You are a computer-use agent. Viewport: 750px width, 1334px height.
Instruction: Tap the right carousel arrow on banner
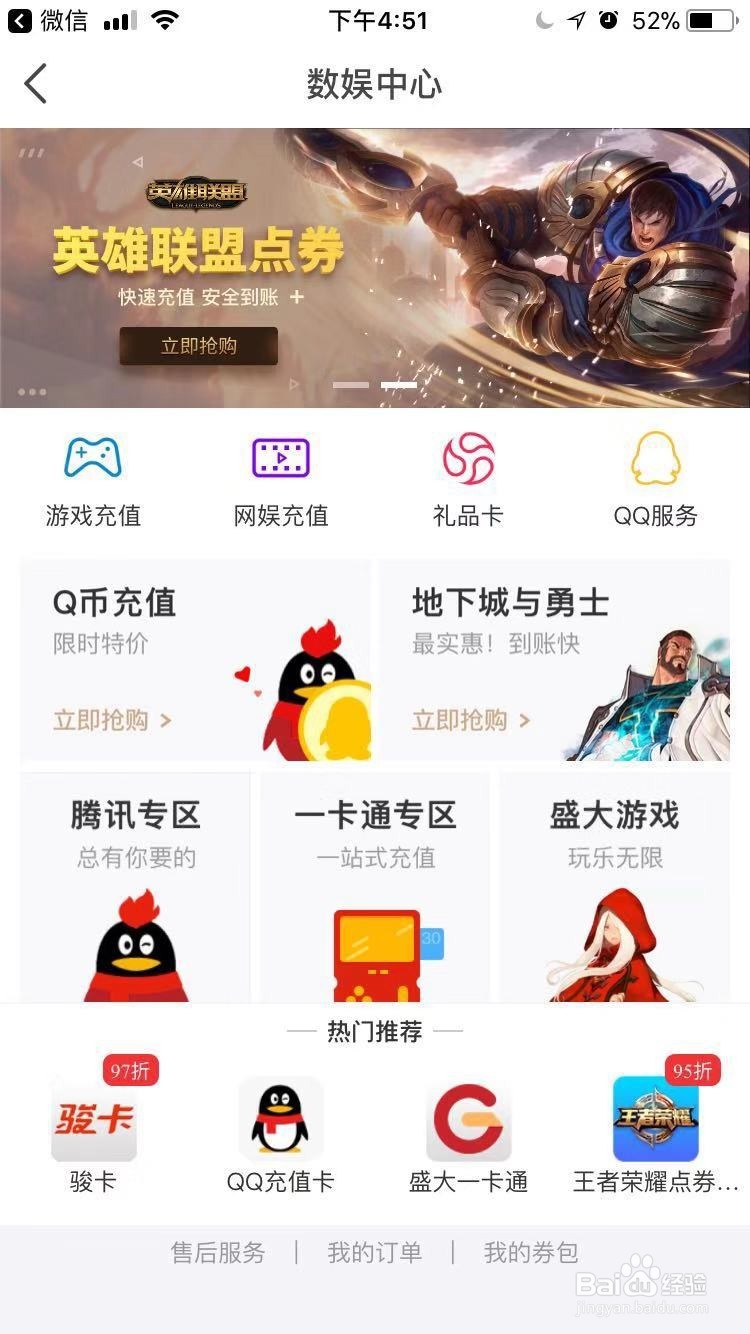coord(293,384)
